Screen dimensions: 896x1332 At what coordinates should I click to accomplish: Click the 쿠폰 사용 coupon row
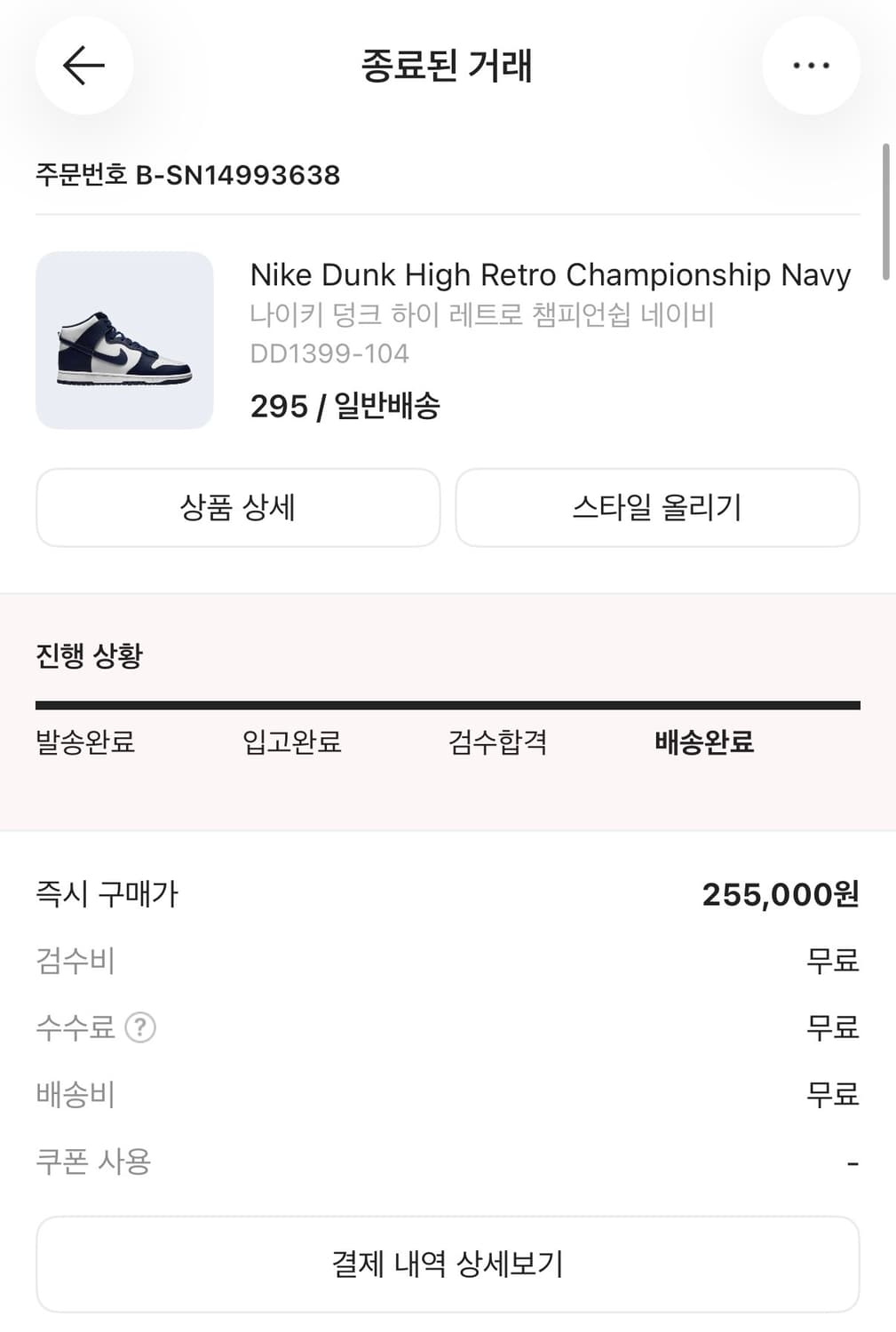(x=92, y=1160)
